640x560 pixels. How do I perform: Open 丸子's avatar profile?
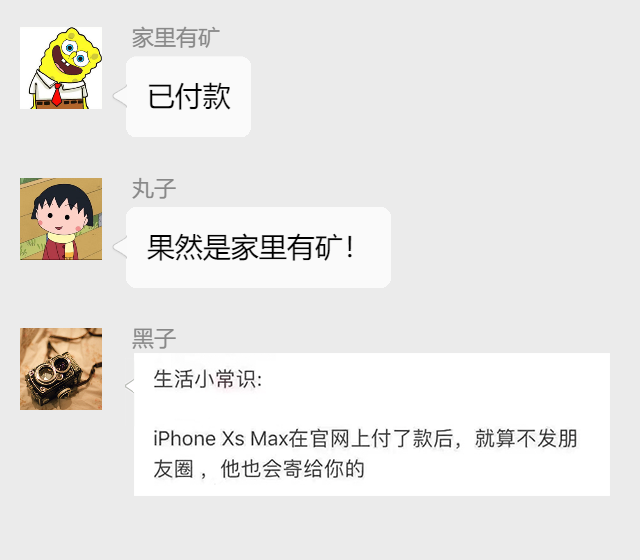point(61,219)
